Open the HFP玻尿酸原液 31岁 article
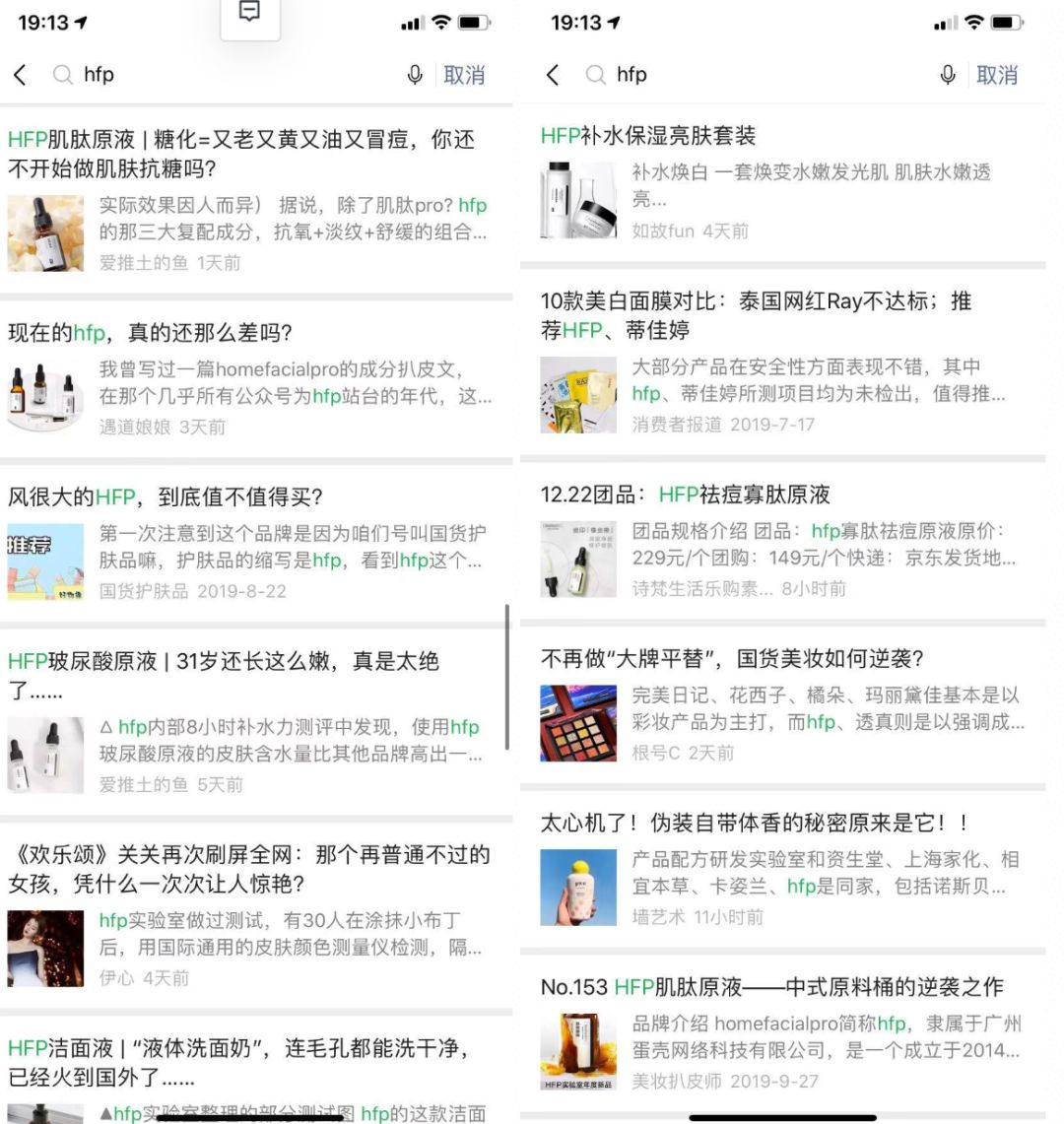The width and height of the screenshot is (1064, 1124). [x=224, y=675]
